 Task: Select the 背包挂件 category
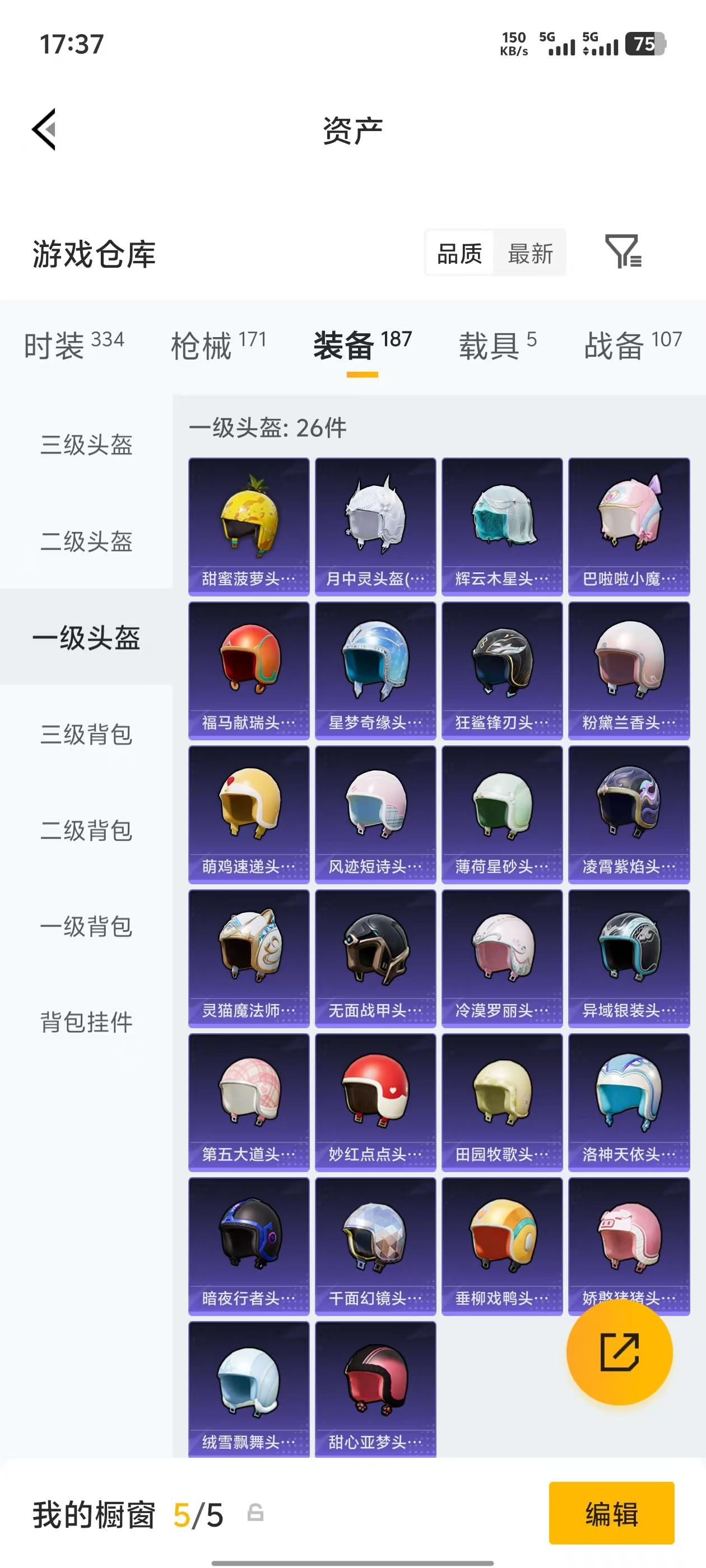[88, 1023]
